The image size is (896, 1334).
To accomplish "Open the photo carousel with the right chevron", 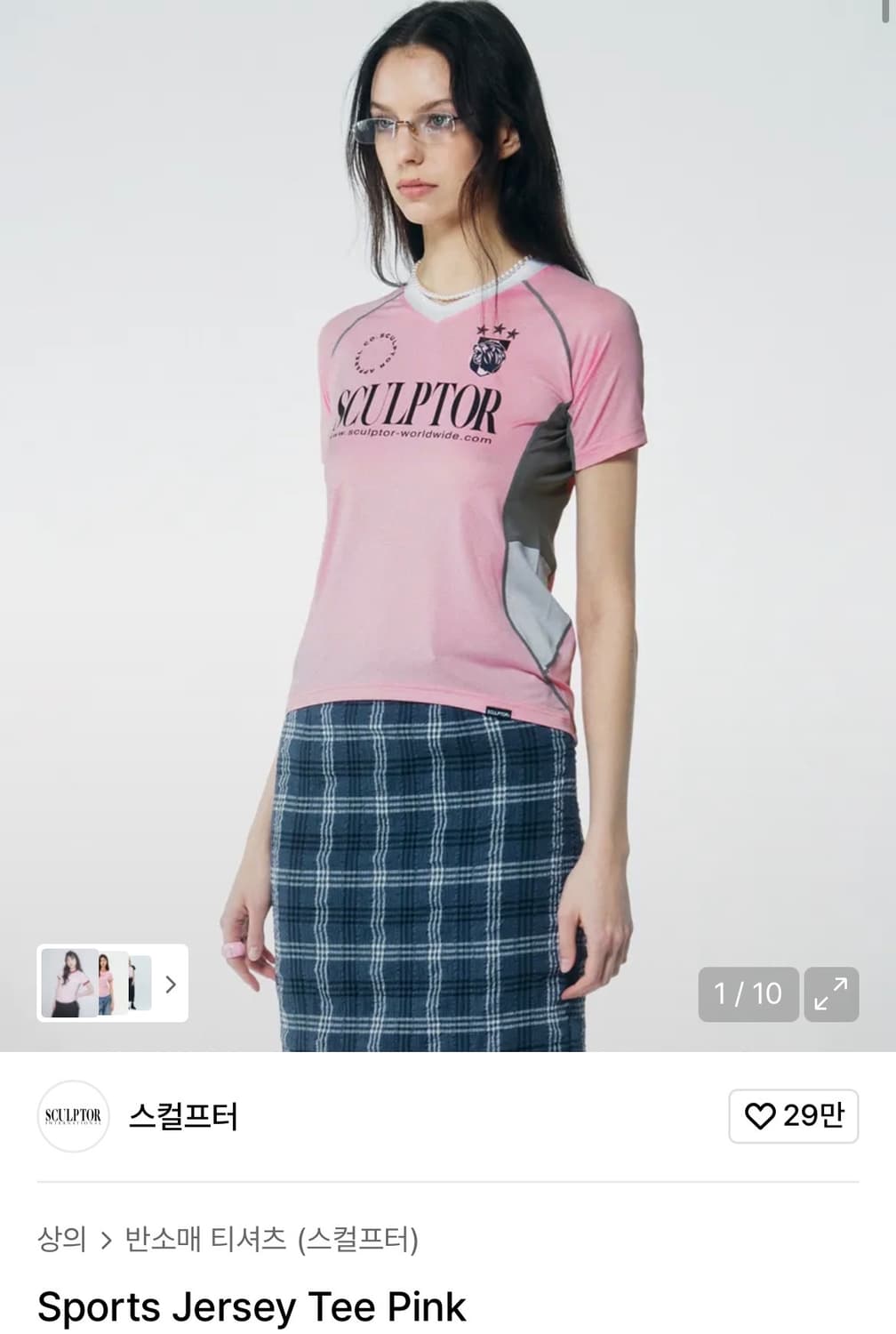I will coord(172,984).
